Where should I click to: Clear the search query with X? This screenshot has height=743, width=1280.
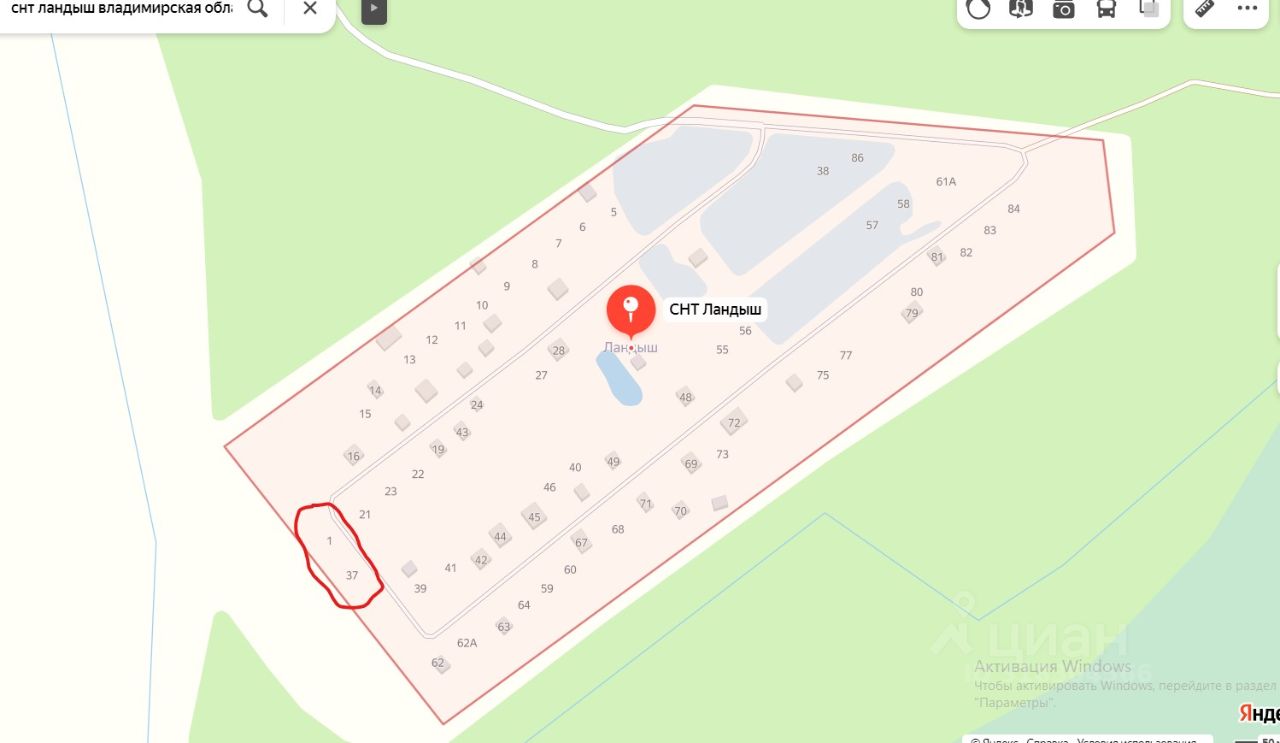(310, 9)
